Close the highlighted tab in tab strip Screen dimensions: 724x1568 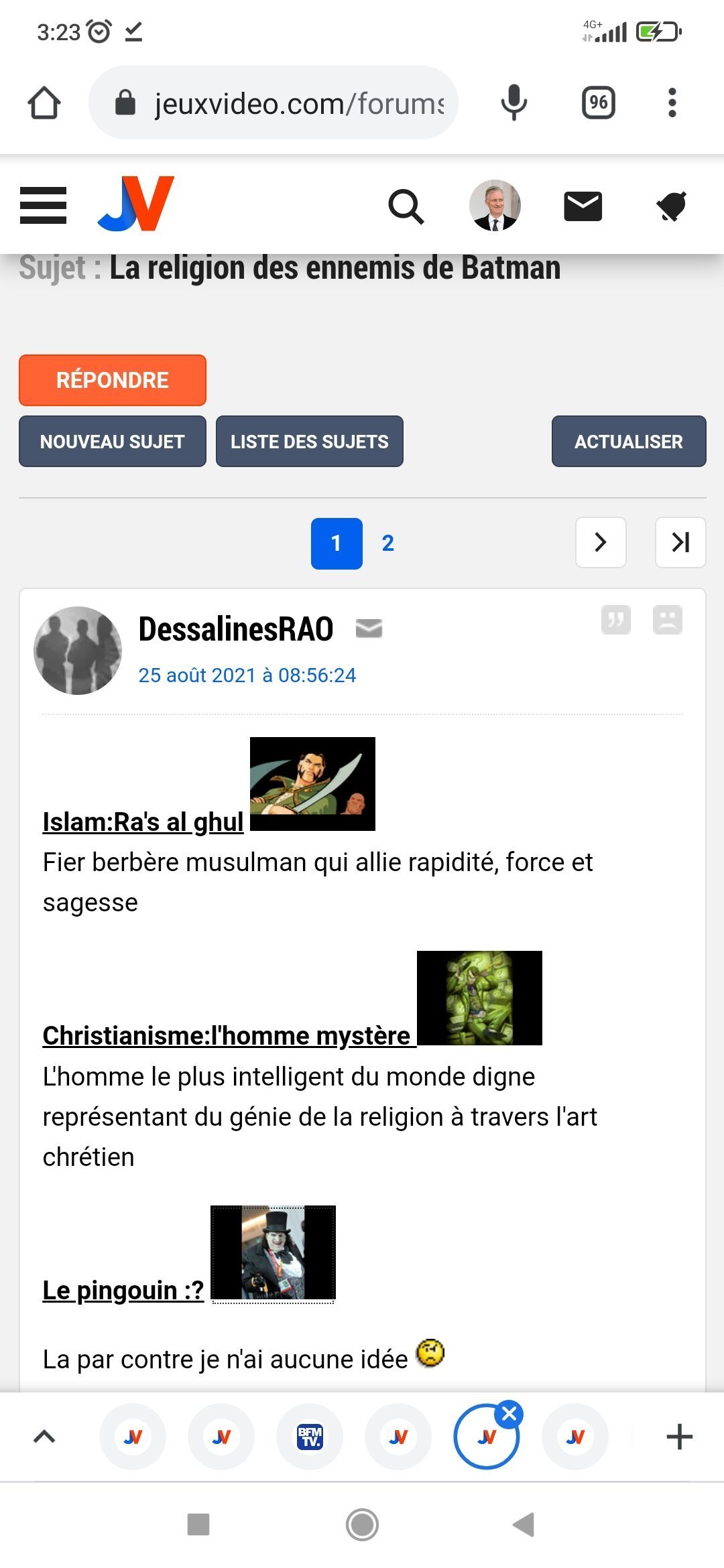point(509,1414)
